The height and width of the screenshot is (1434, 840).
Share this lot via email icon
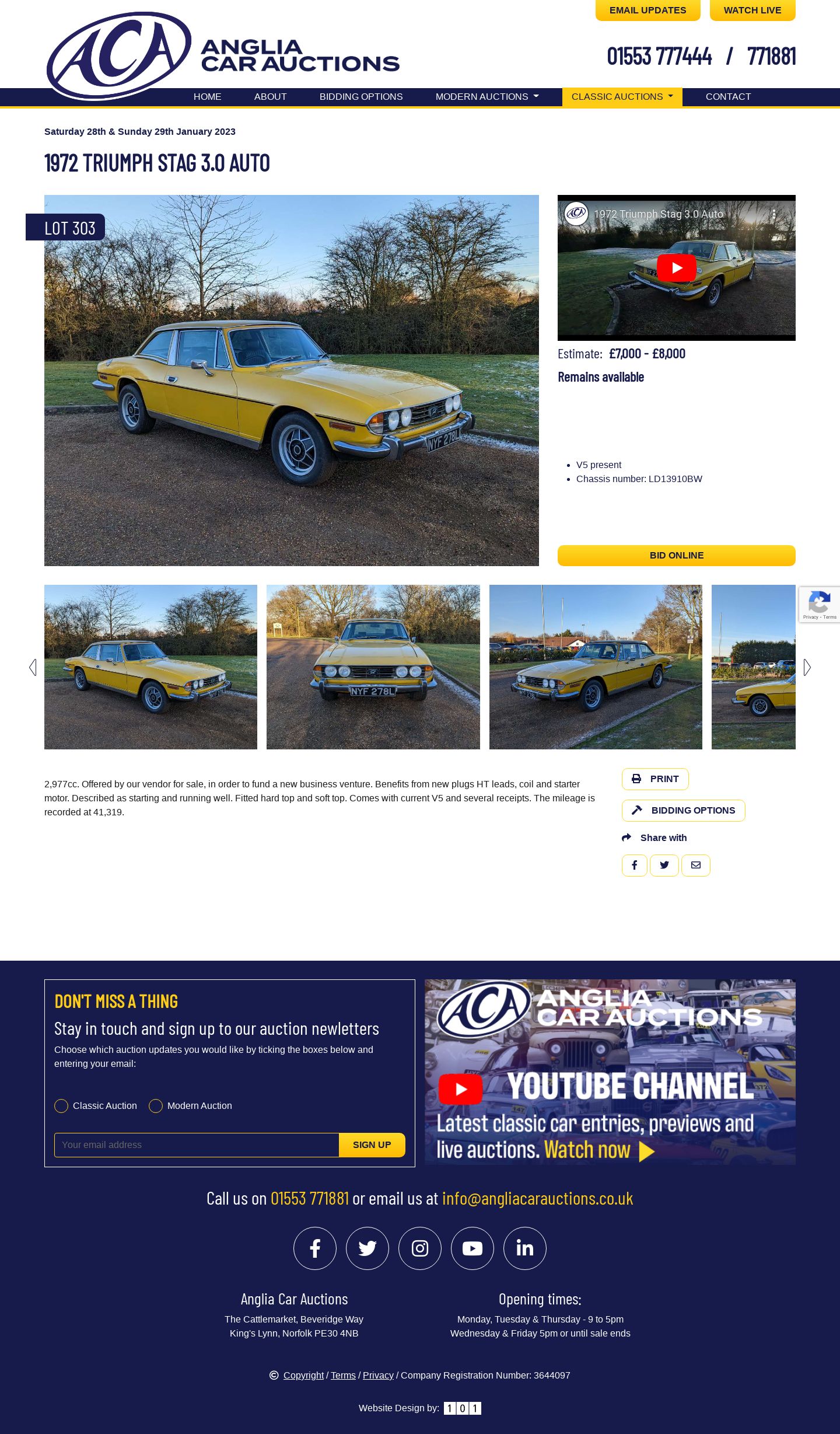point(695,866)
